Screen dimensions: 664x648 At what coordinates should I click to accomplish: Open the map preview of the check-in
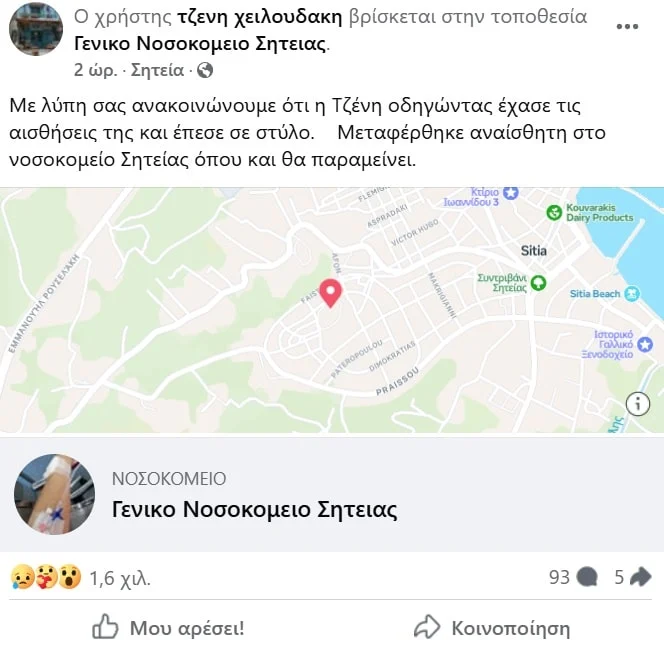point(250,320)
